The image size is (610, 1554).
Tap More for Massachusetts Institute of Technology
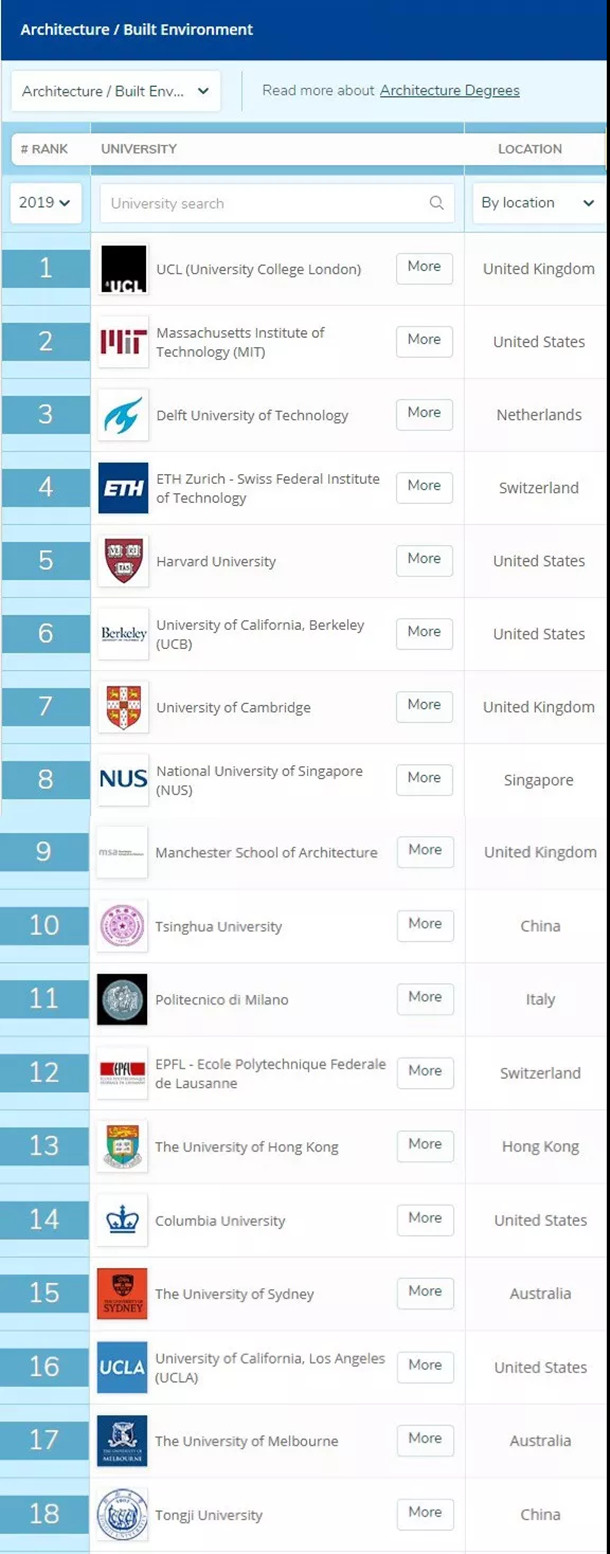tap(424, 340)
